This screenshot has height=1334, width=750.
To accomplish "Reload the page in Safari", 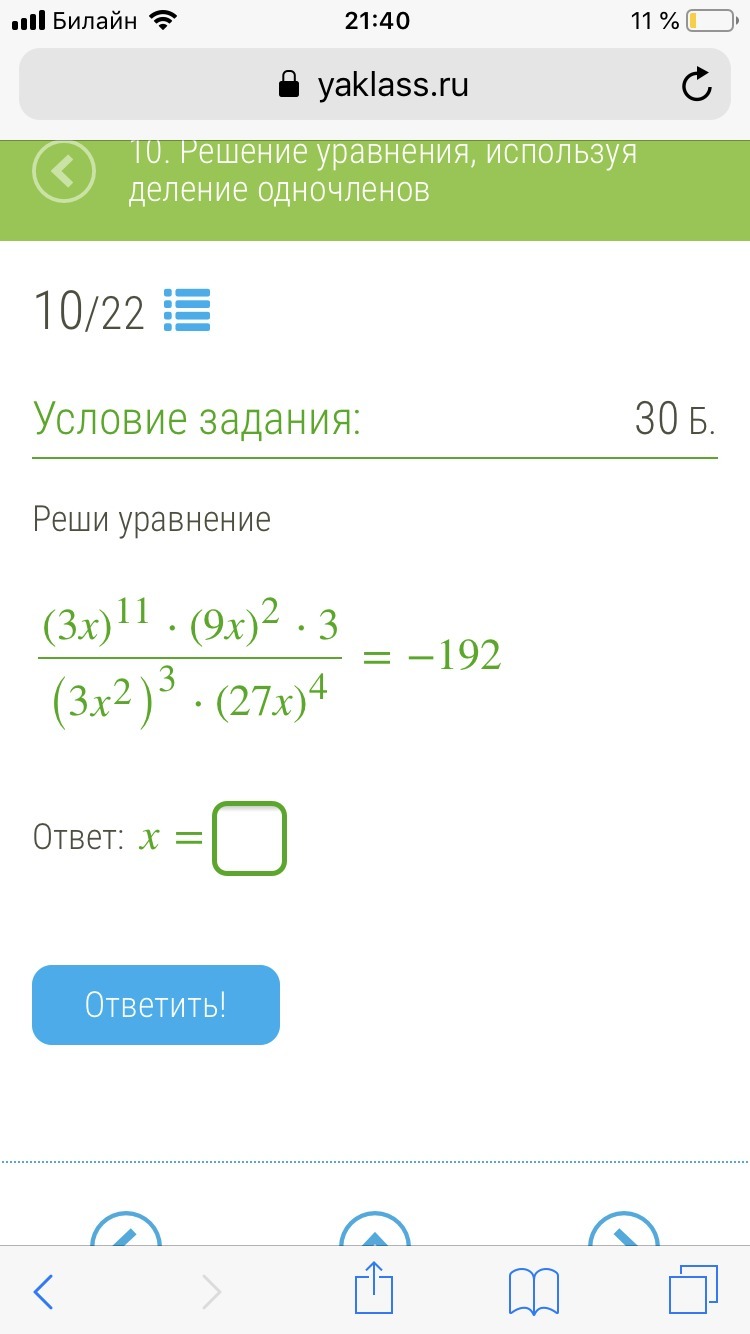I will point(696,86).
